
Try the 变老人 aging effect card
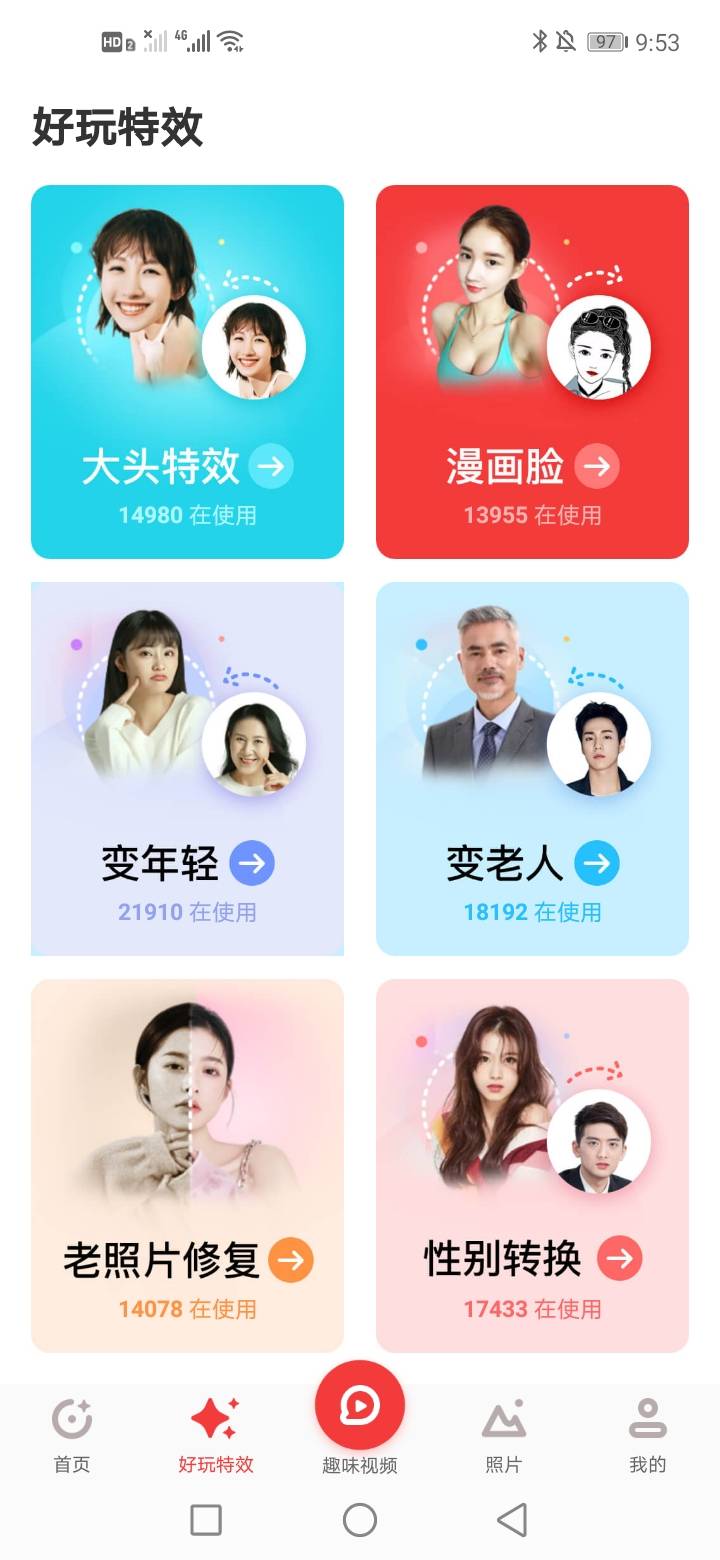tap(532, 768)
